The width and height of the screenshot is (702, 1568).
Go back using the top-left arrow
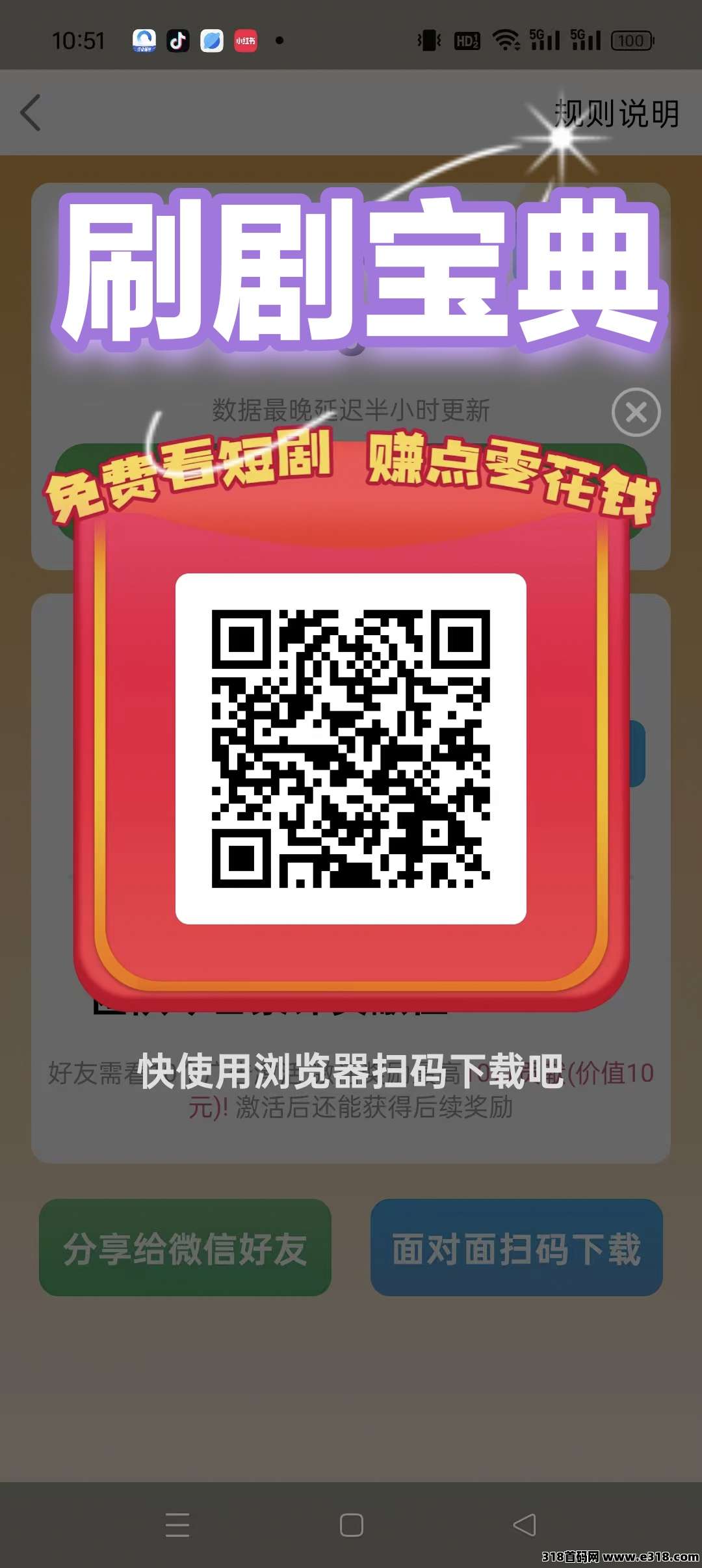(x=31, y=113)
